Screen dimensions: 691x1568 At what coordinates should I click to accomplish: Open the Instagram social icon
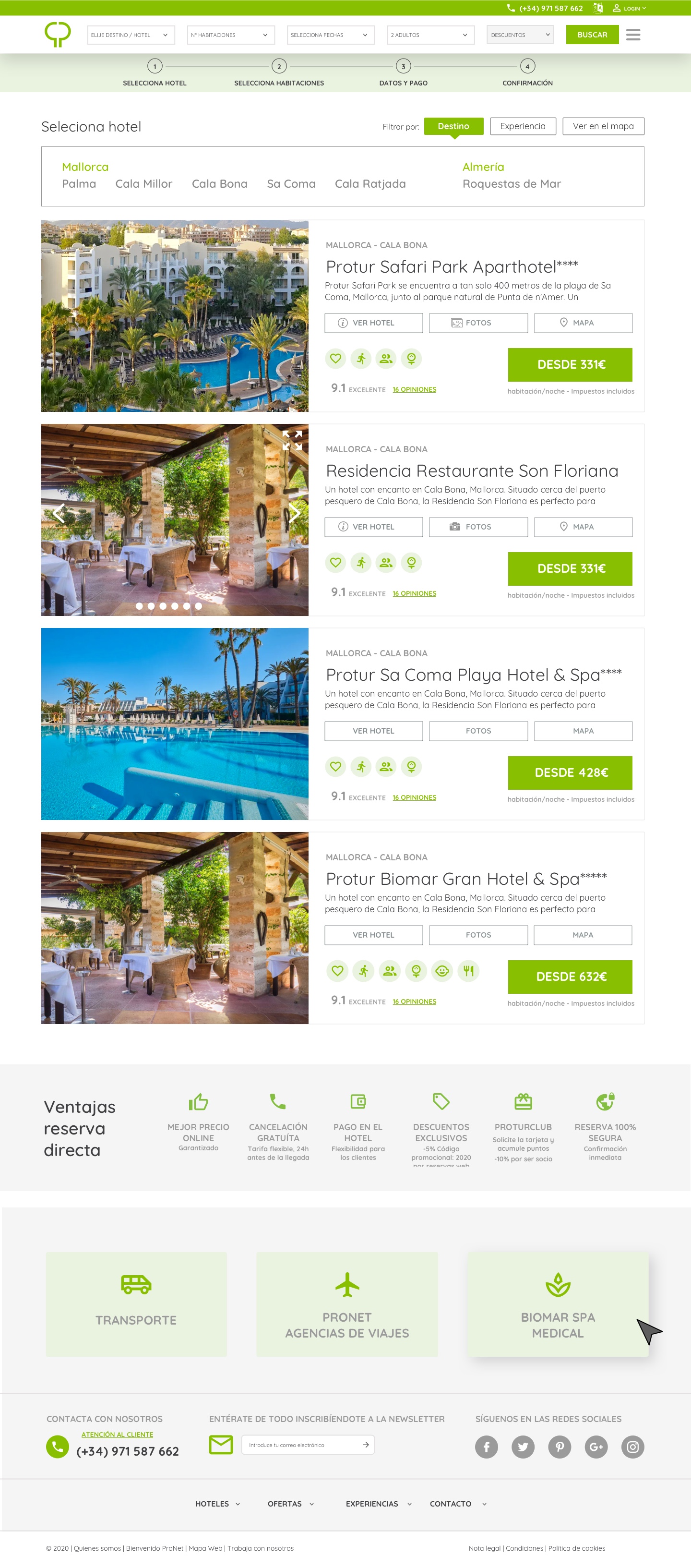tap(632, 1447)
